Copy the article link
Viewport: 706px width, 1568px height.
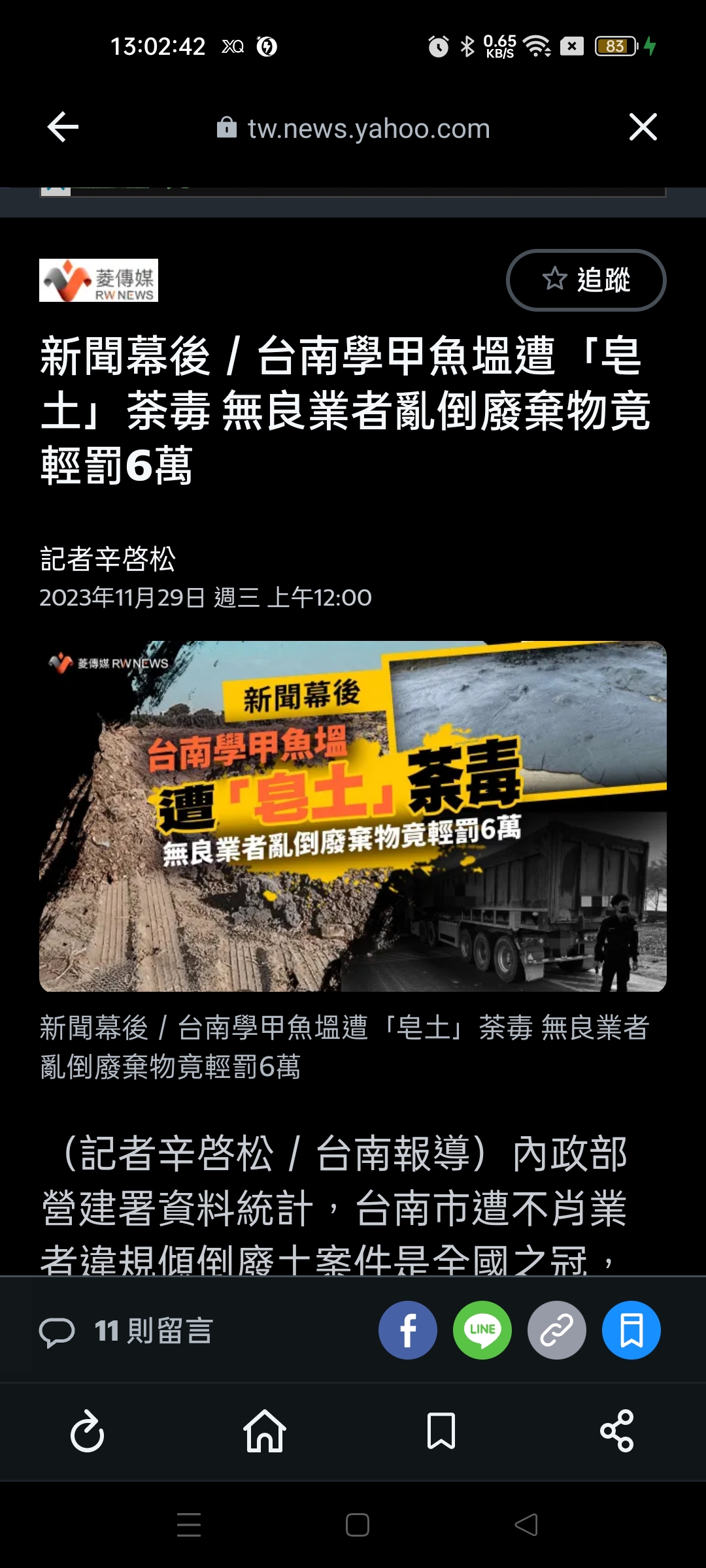coord(557,1330)
